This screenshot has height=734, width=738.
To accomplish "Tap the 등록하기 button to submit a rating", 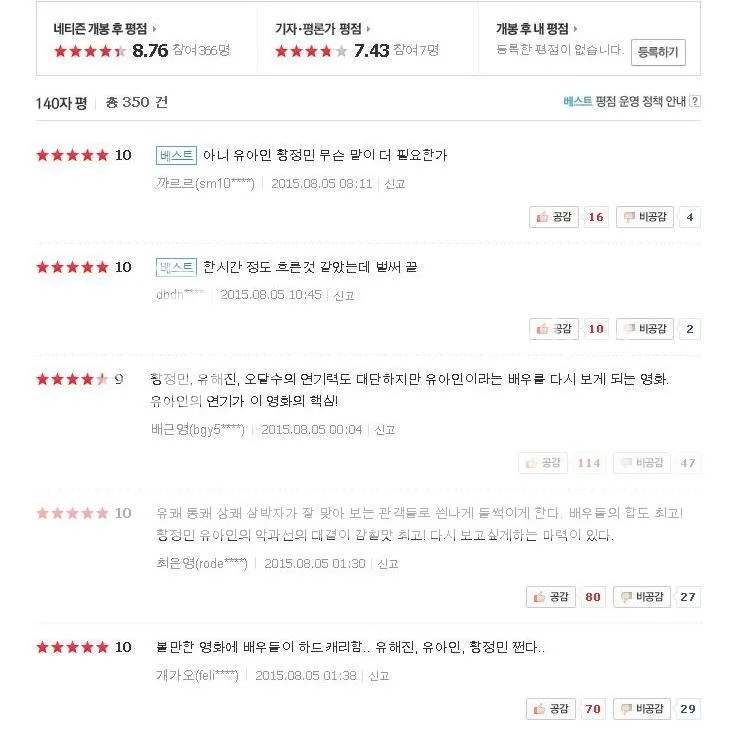I will coord(658,52).
